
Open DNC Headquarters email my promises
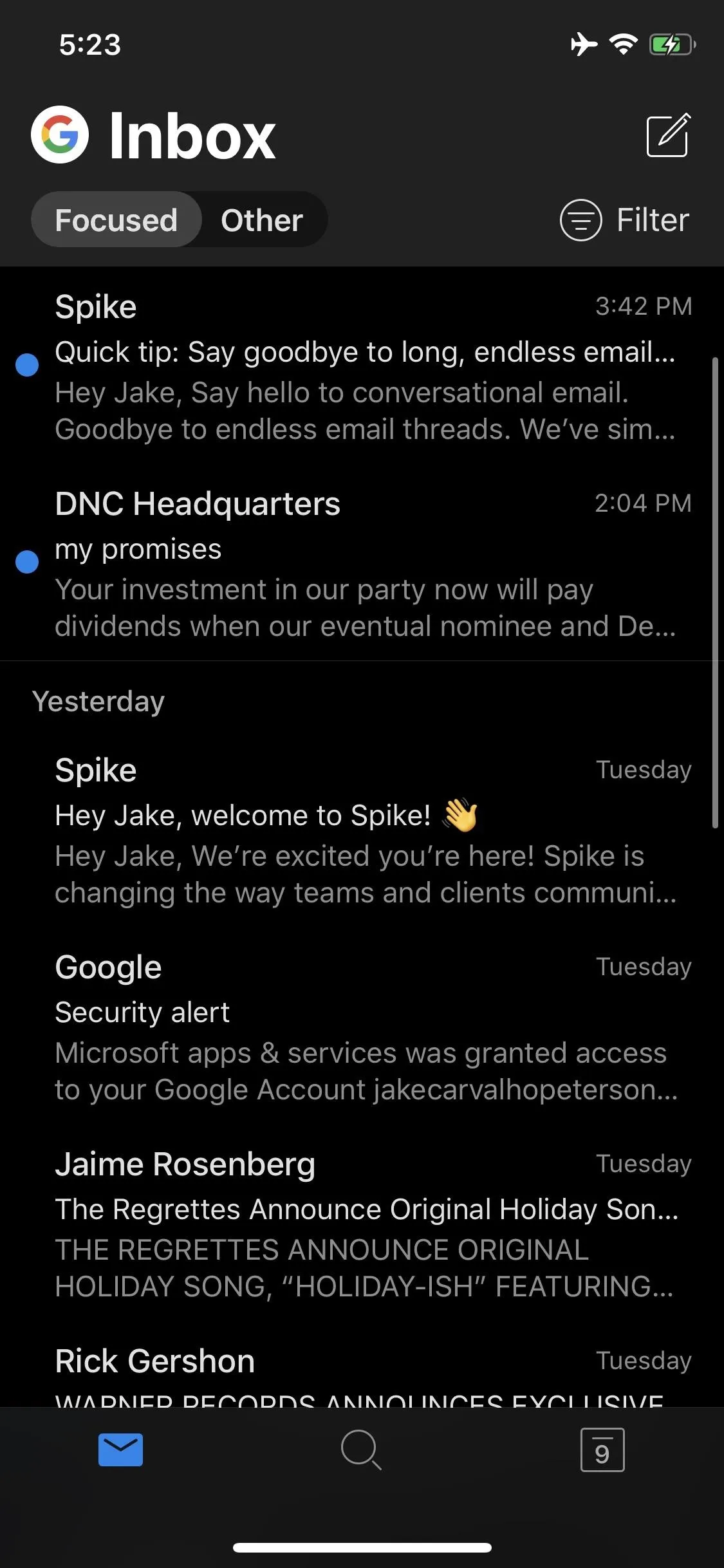point(362,563)
